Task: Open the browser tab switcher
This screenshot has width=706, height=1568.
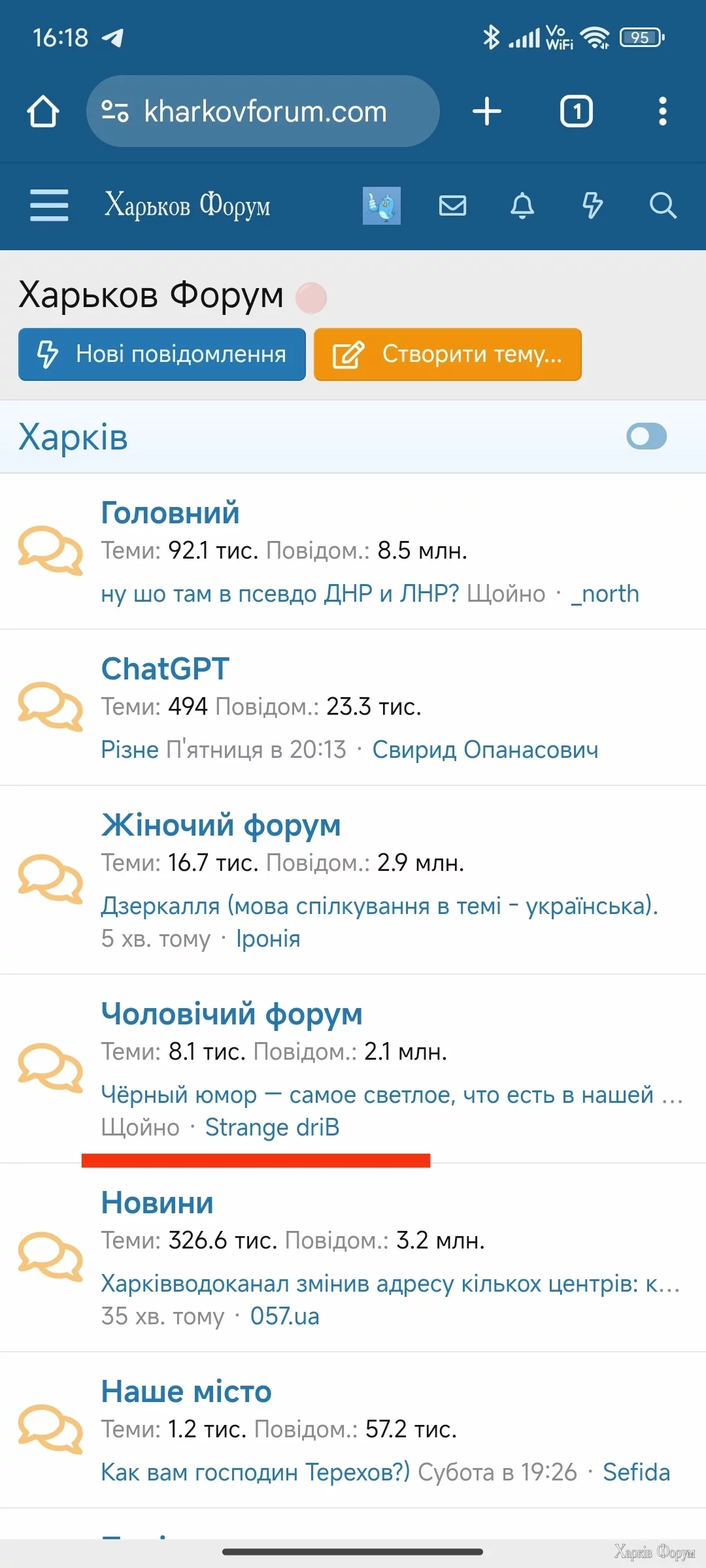Action: point(576,111)
